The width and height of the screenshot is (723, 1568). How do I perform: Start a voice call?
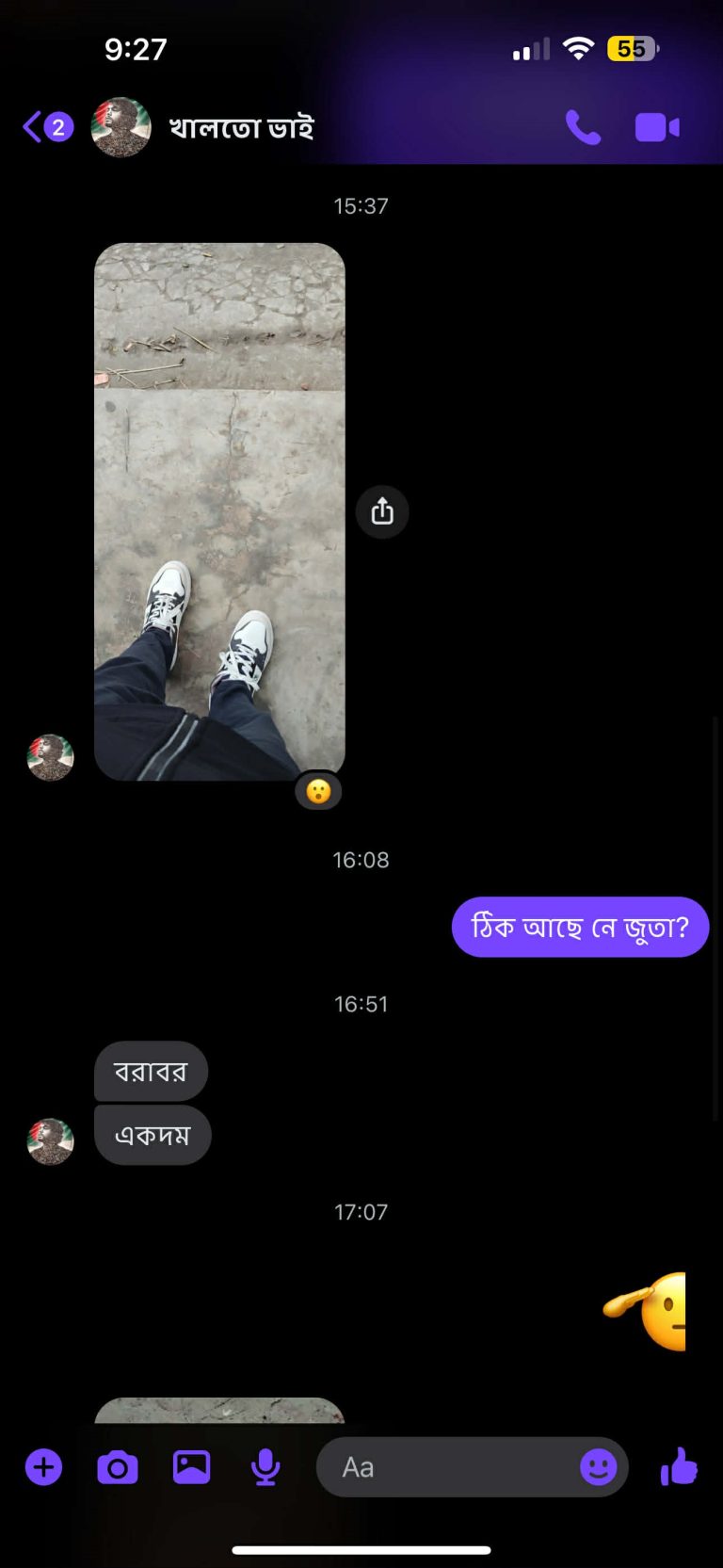coord(583,127)
